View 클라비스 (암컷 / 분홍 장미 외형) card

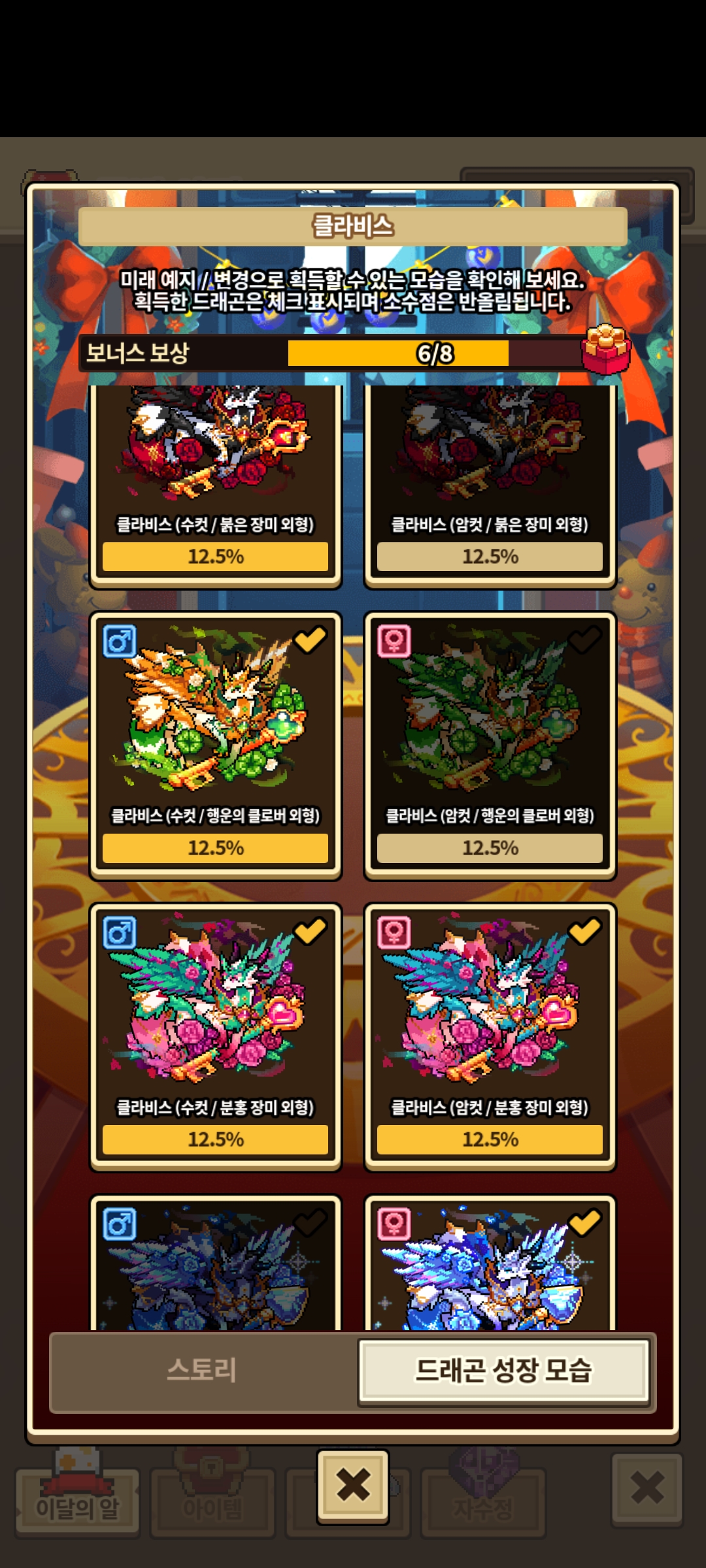[490, 1037]
